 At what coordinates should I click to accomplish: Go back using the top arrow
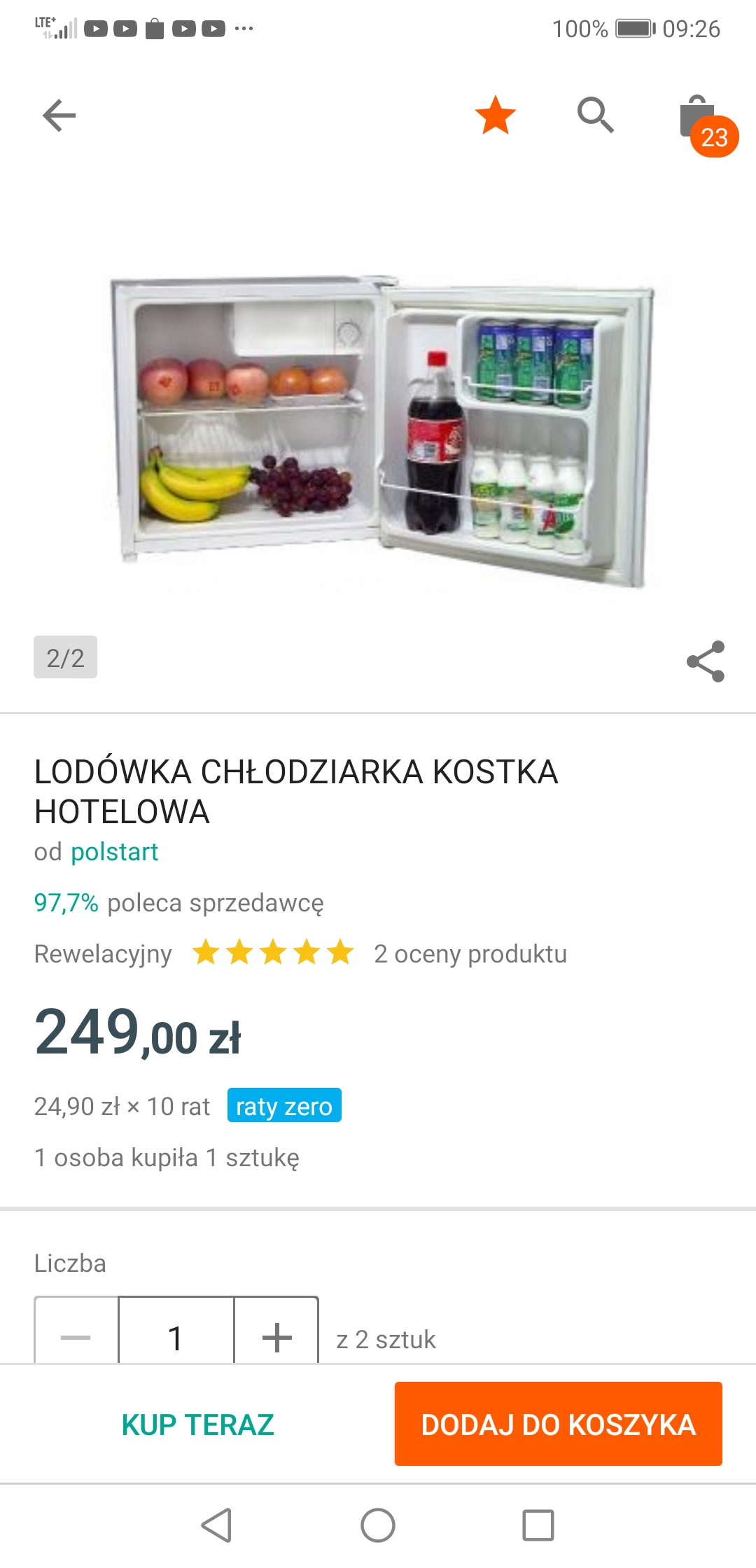pyautogui.click(x=59, y=115)
